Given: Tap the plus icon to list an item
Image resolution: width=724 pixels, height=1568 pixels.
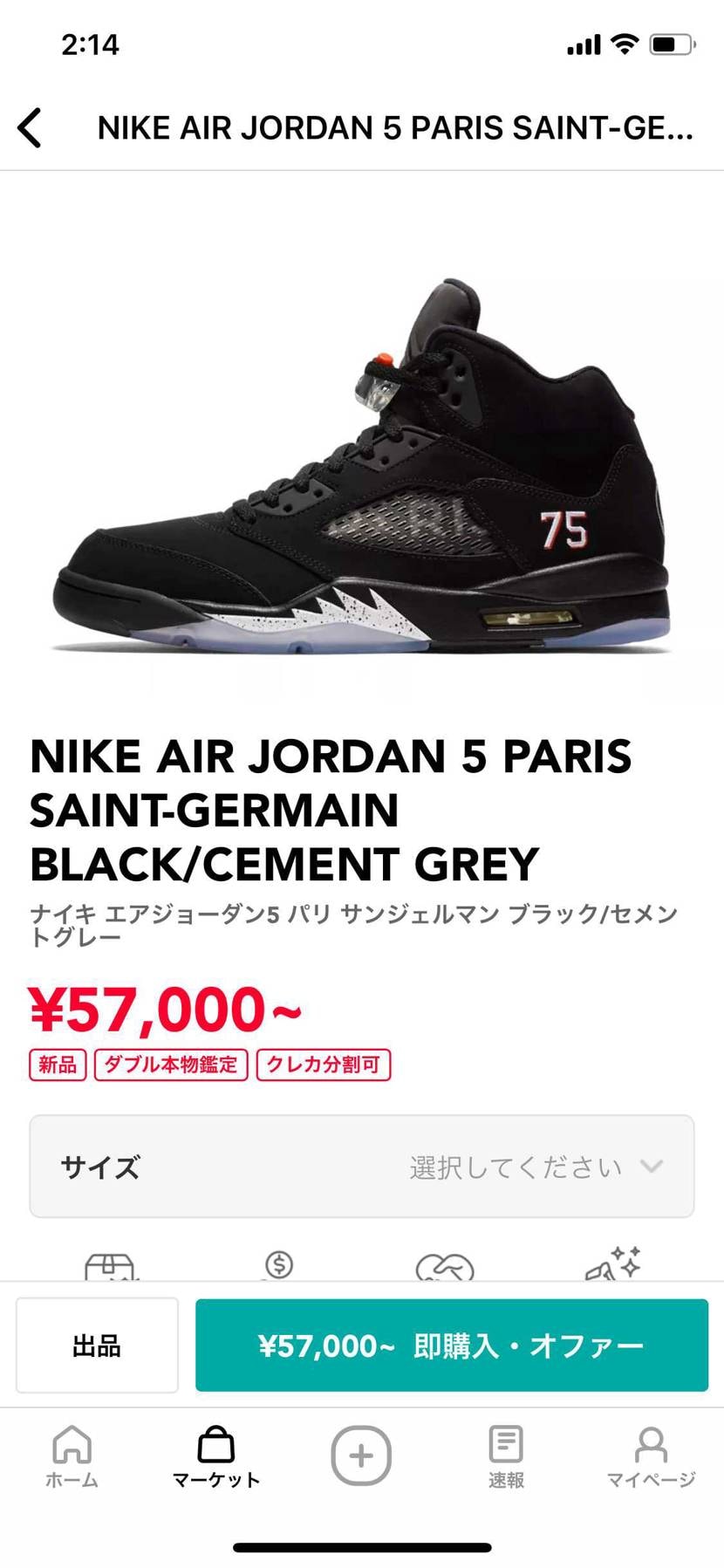Looking at the screenshot, I should pyautogui.click(x=361, y=1454).
